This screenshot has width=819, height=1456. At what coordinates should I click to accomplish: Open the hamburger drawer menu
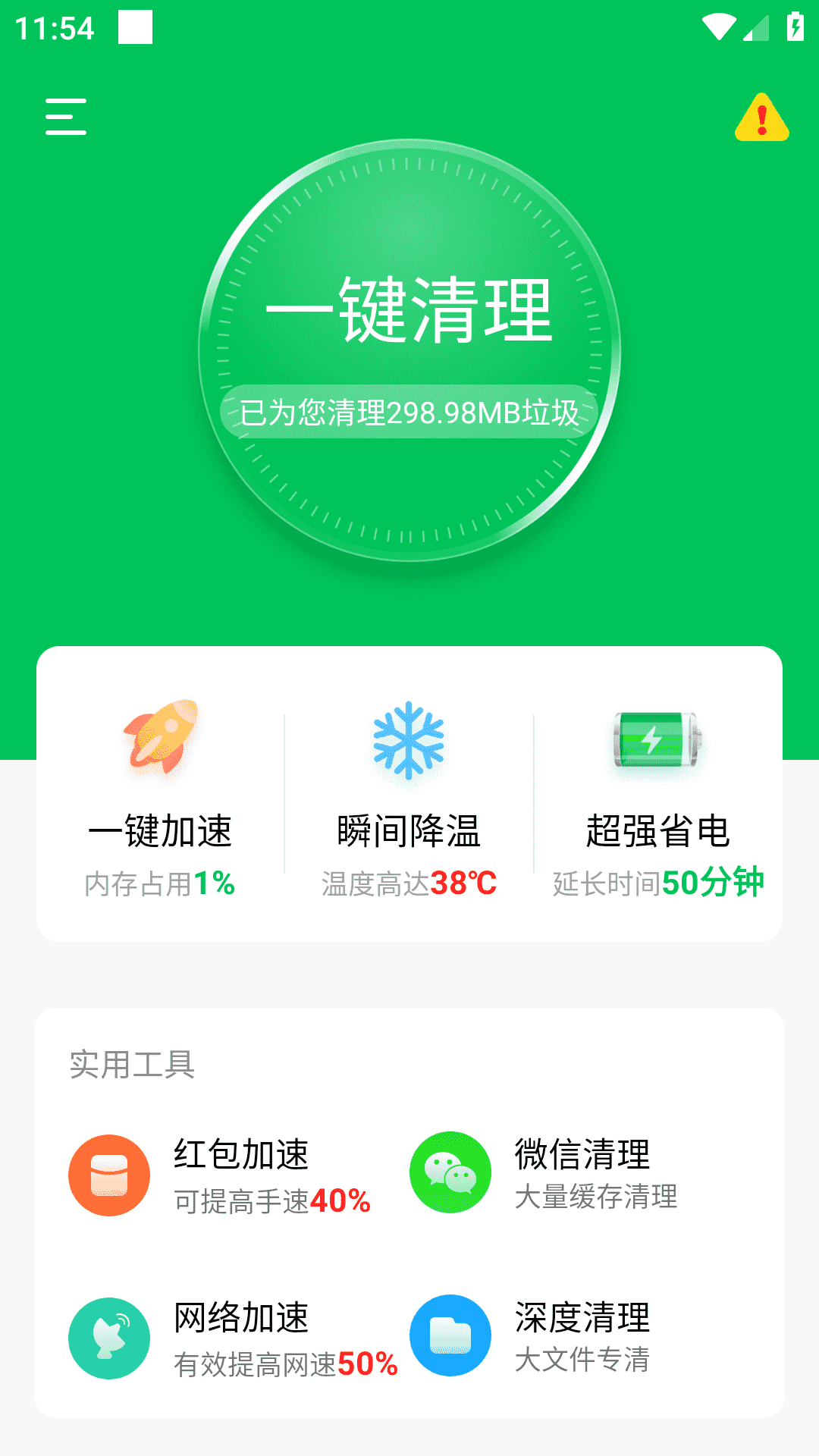point(66,117)
